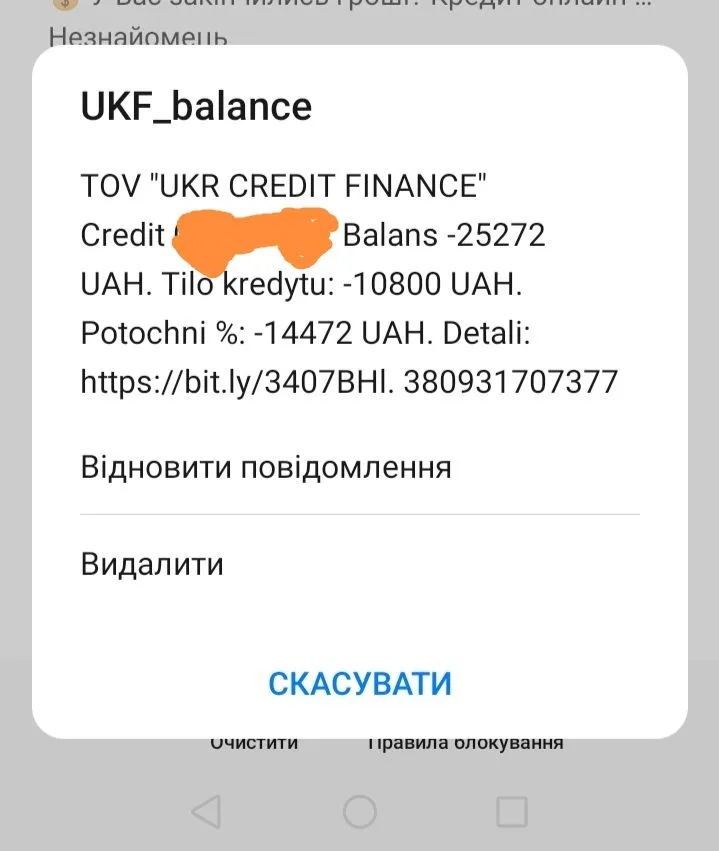Screen dimensions: 719x851
Task: Go back using system back button
Action: pyautogui.click(x=206, y=812)
